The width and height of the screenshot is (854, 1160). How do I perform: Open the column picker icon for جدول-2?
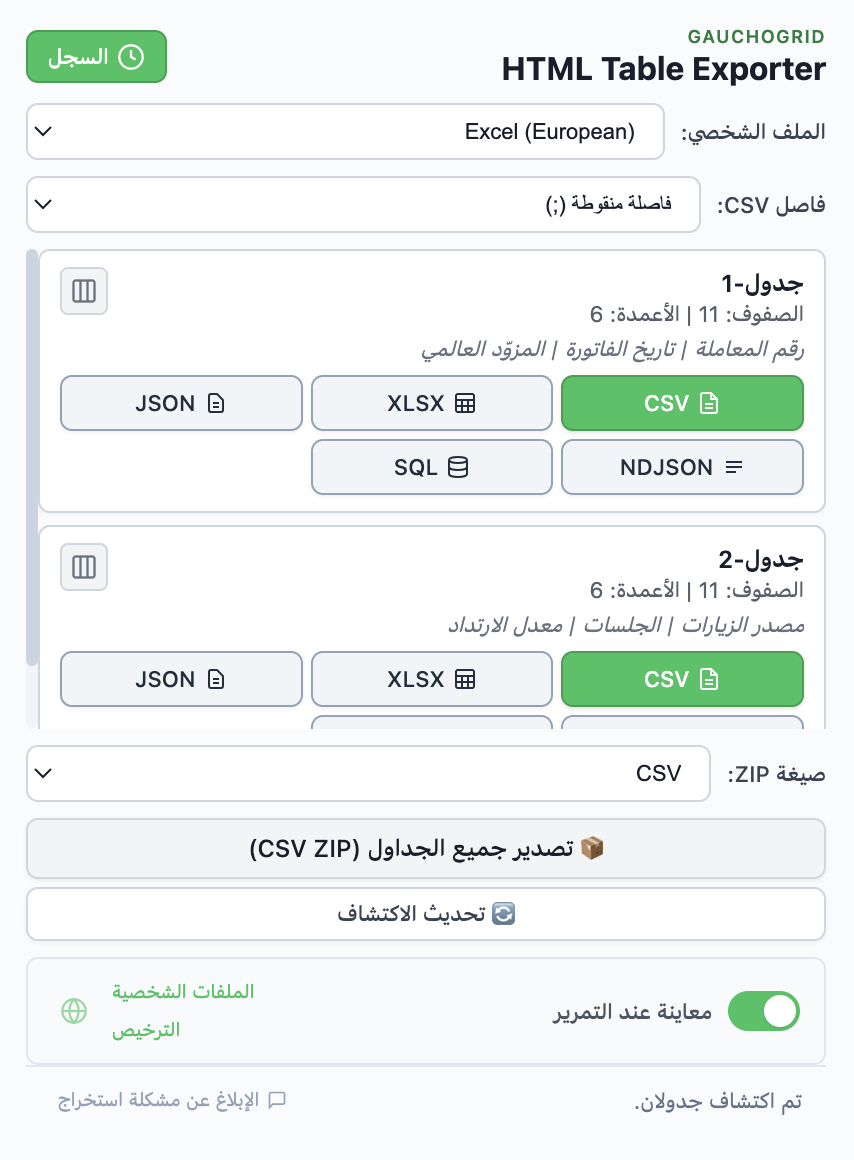pyautogui.click(x=84, y=567)
